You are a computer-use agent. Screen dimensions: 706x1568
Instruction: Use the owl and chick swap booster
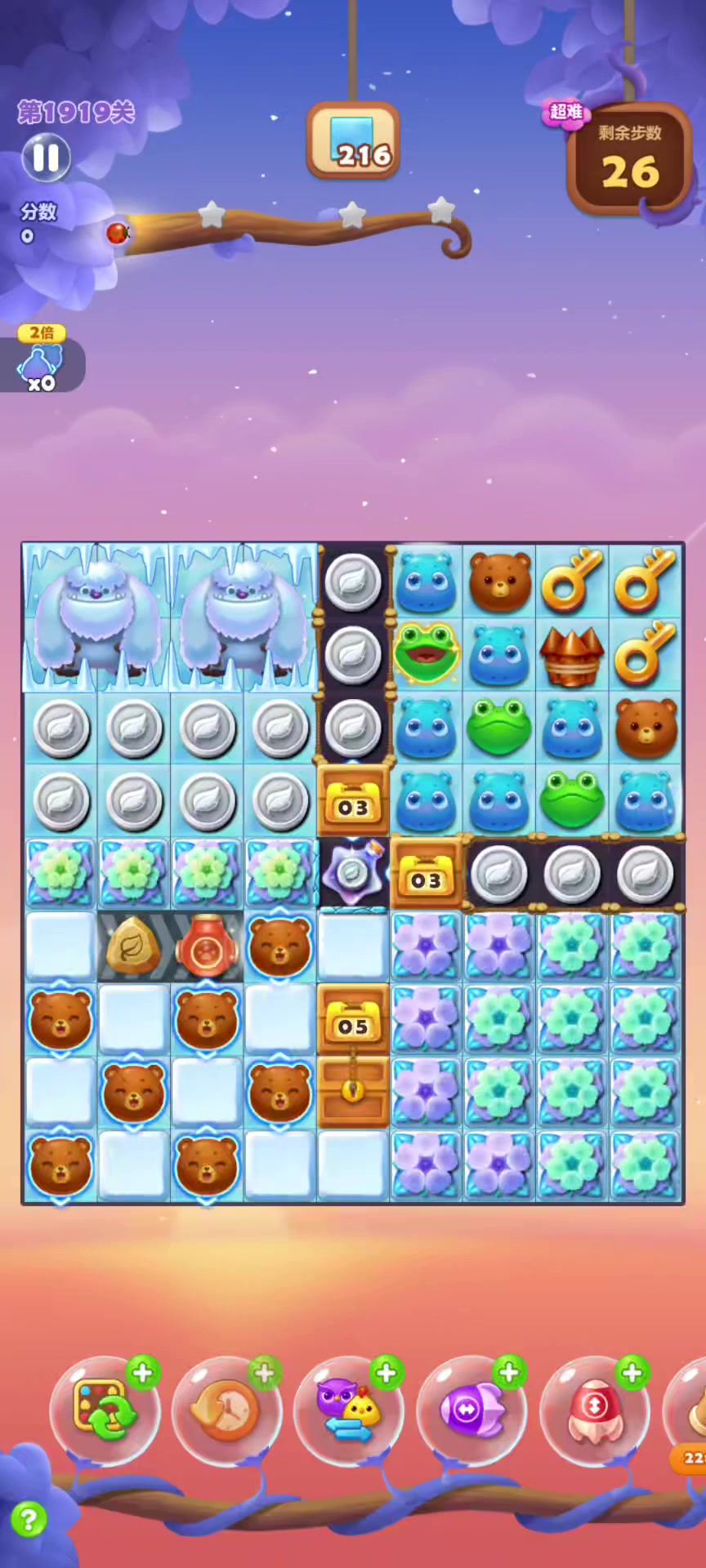349,1410
